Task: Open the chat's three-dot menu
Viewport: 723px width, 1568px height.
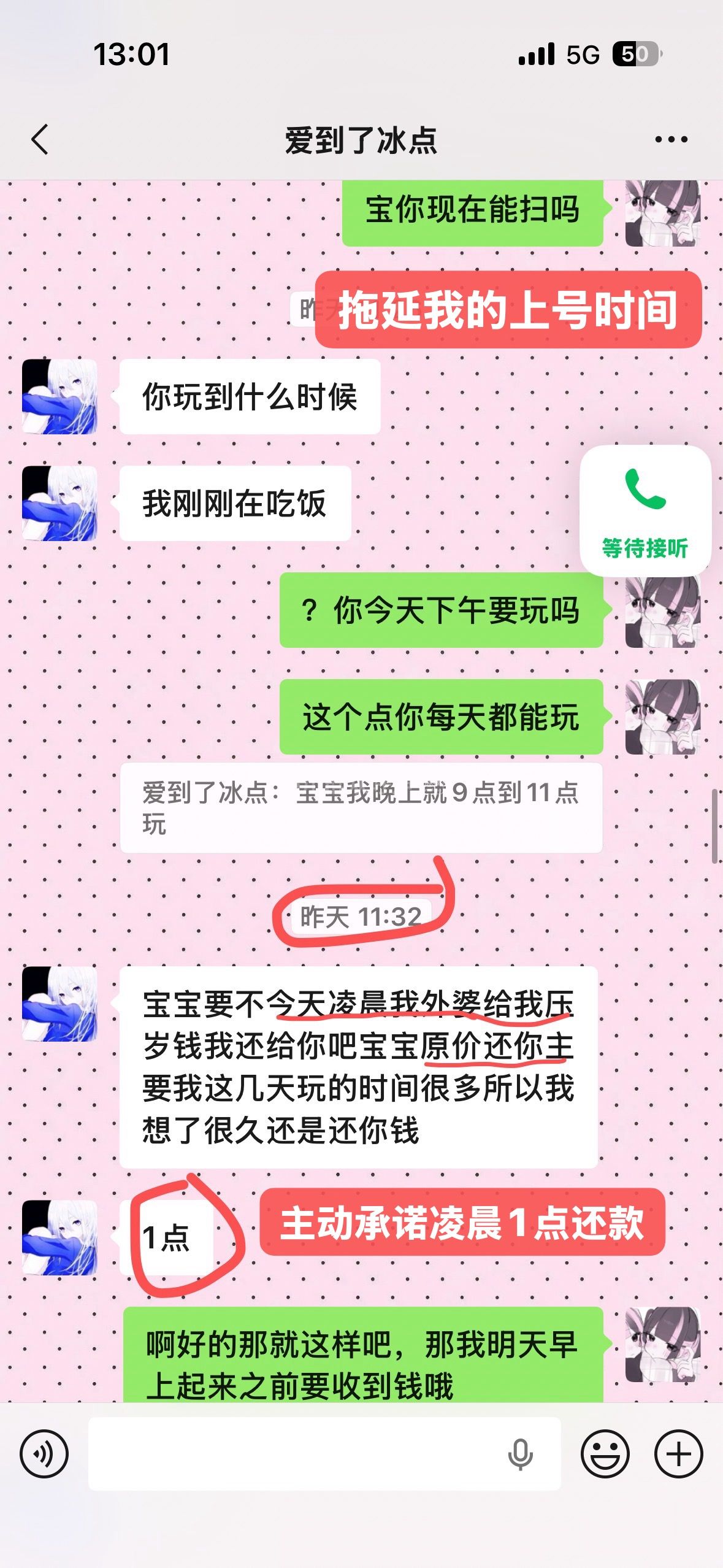Action: 671,140
